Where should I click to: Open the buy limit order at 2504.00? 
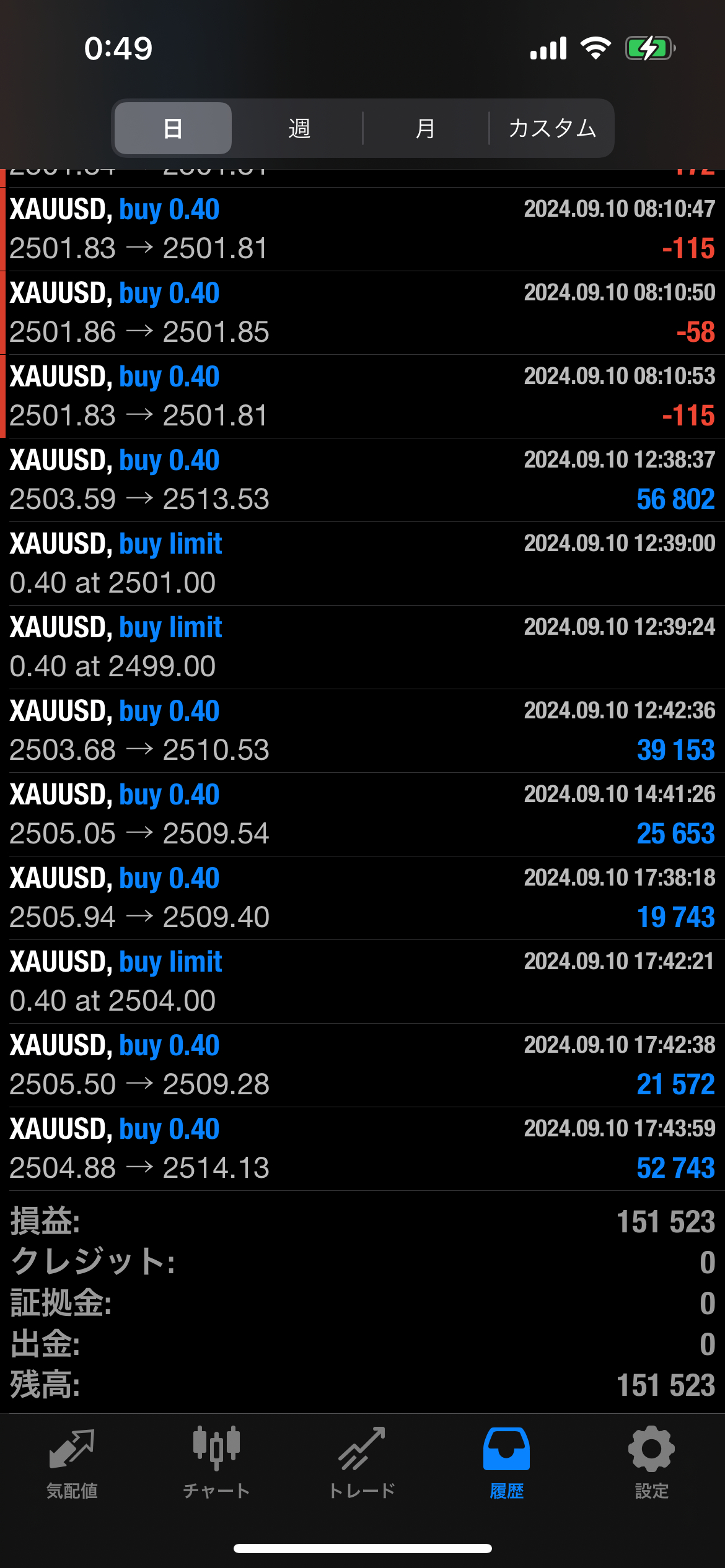[x=362, y=982]
